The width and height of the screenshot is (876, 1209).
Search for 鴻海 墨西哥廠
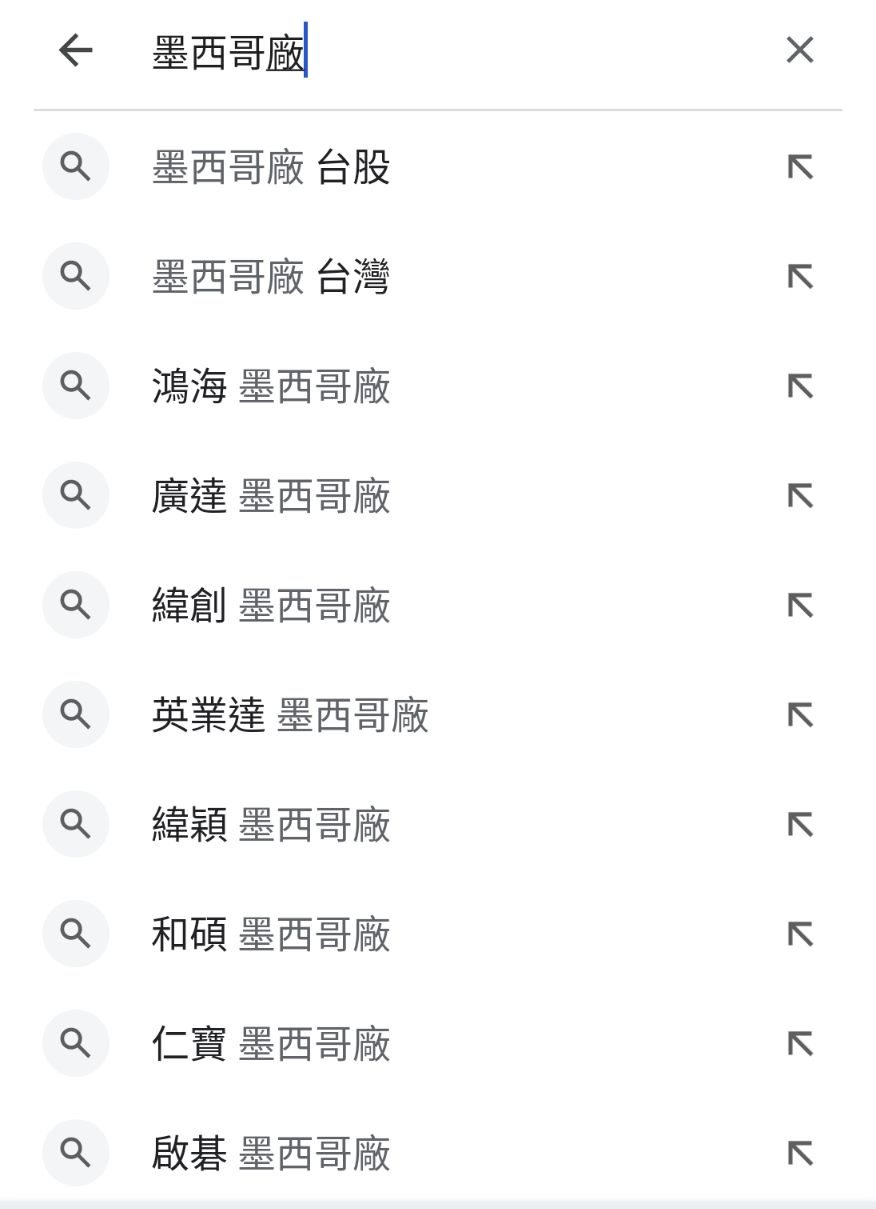[x=271, y=387]
